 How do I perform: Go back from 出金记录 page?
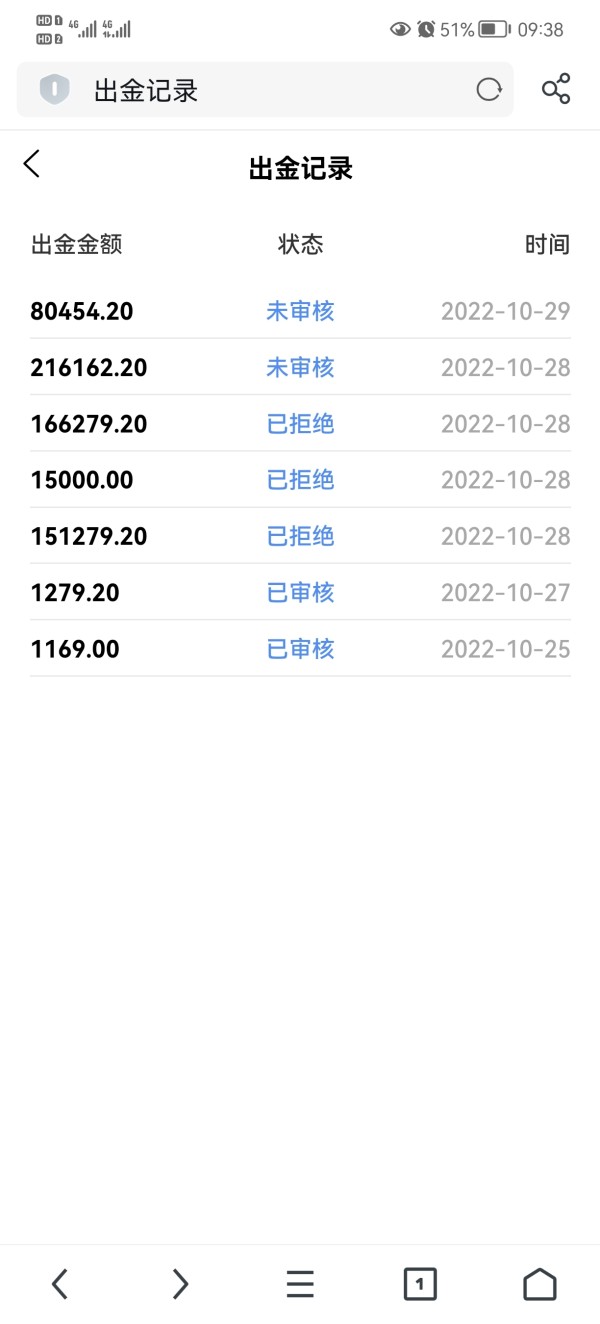click(x=32, y=164)
